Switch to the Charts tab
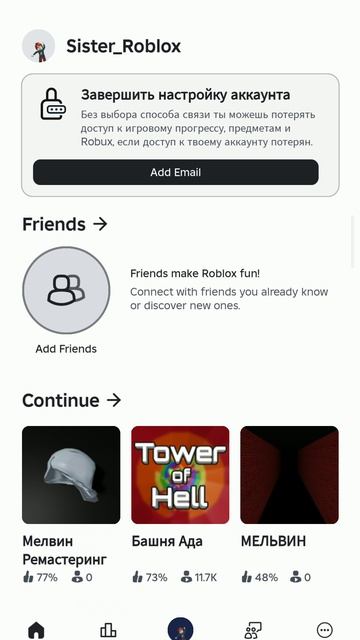Image resolution: width=360 pixels, height=640 pixels. click(108, 630)
